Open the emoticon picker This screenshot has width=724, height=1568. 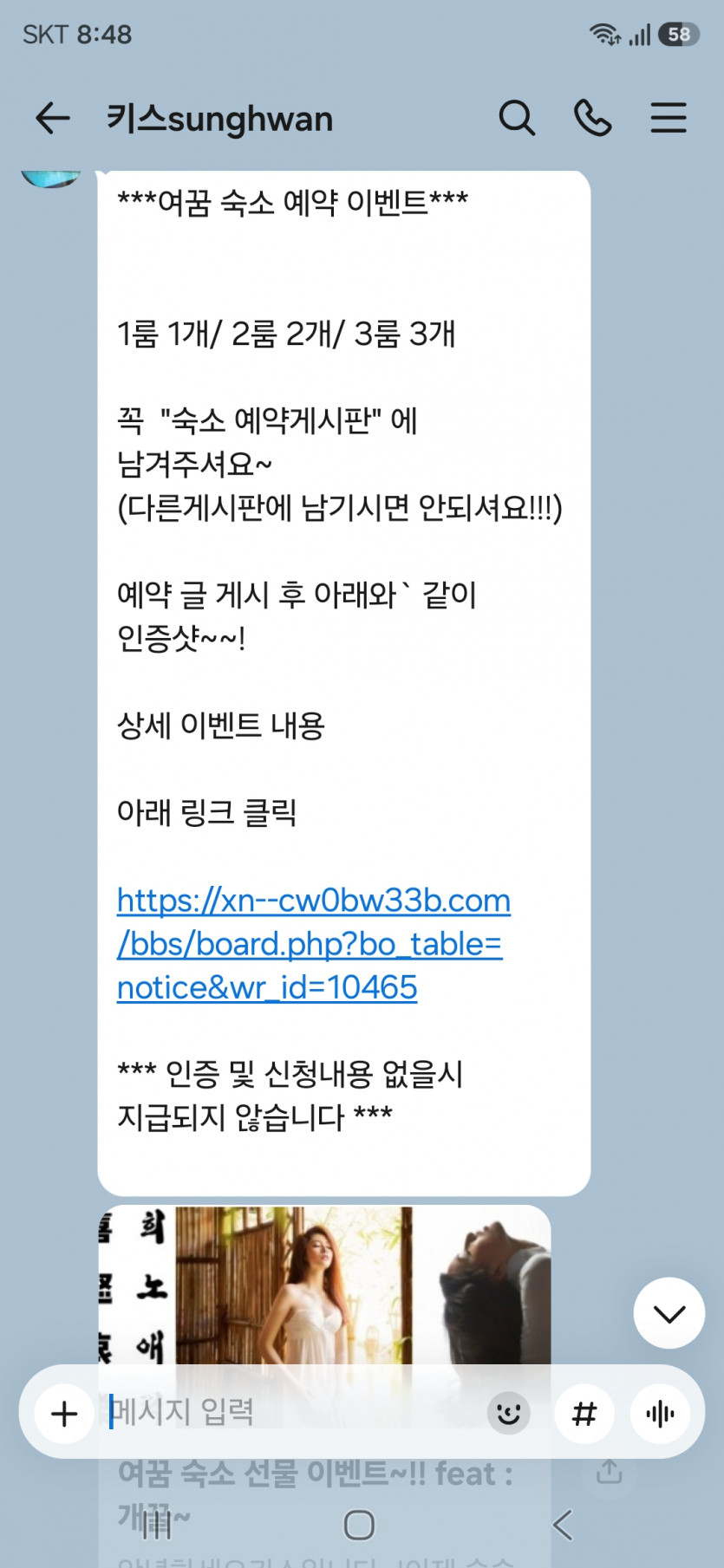point(508,1414)
